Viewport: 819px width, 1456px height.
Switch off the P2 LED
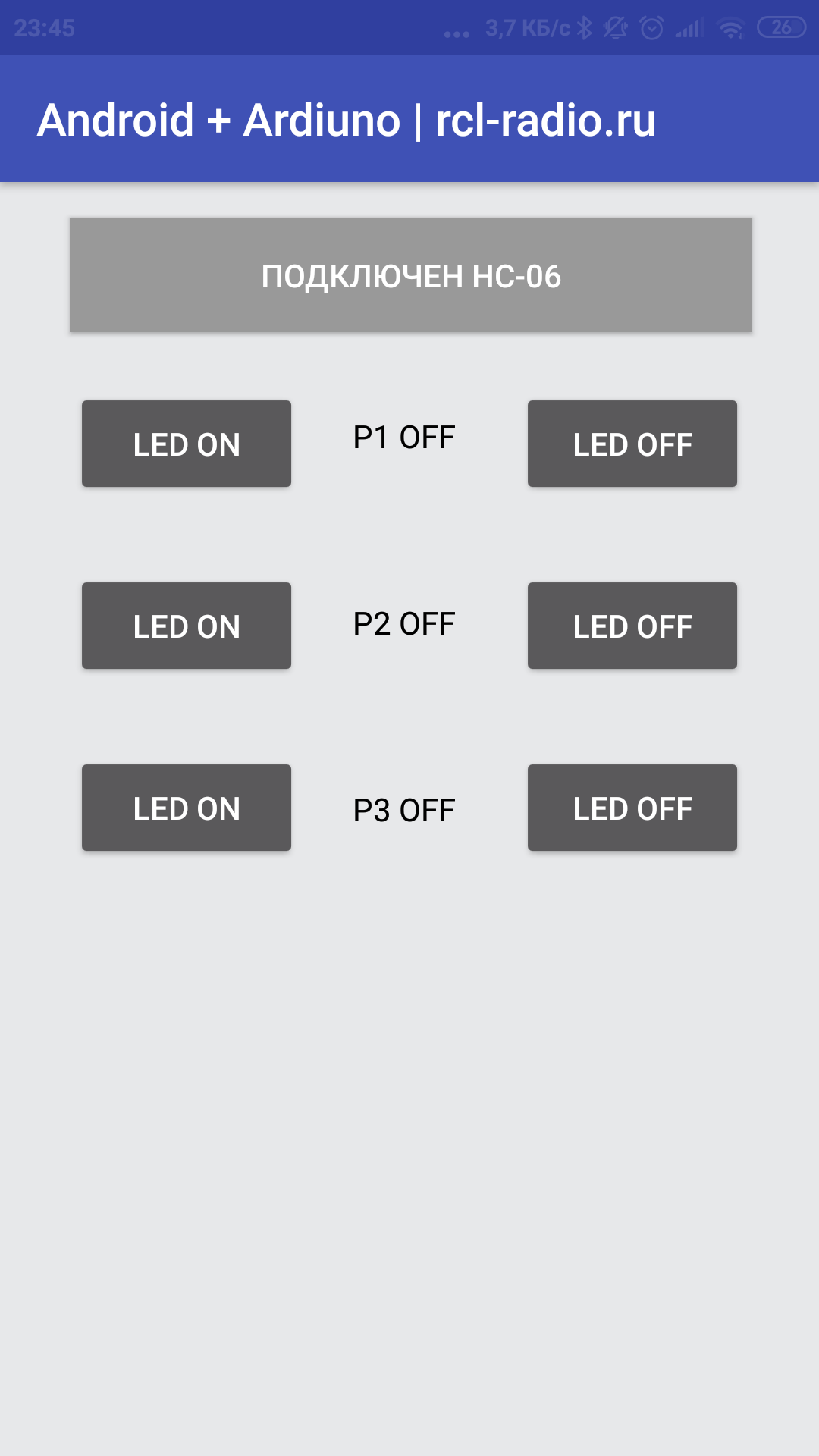tap(632, 626)
